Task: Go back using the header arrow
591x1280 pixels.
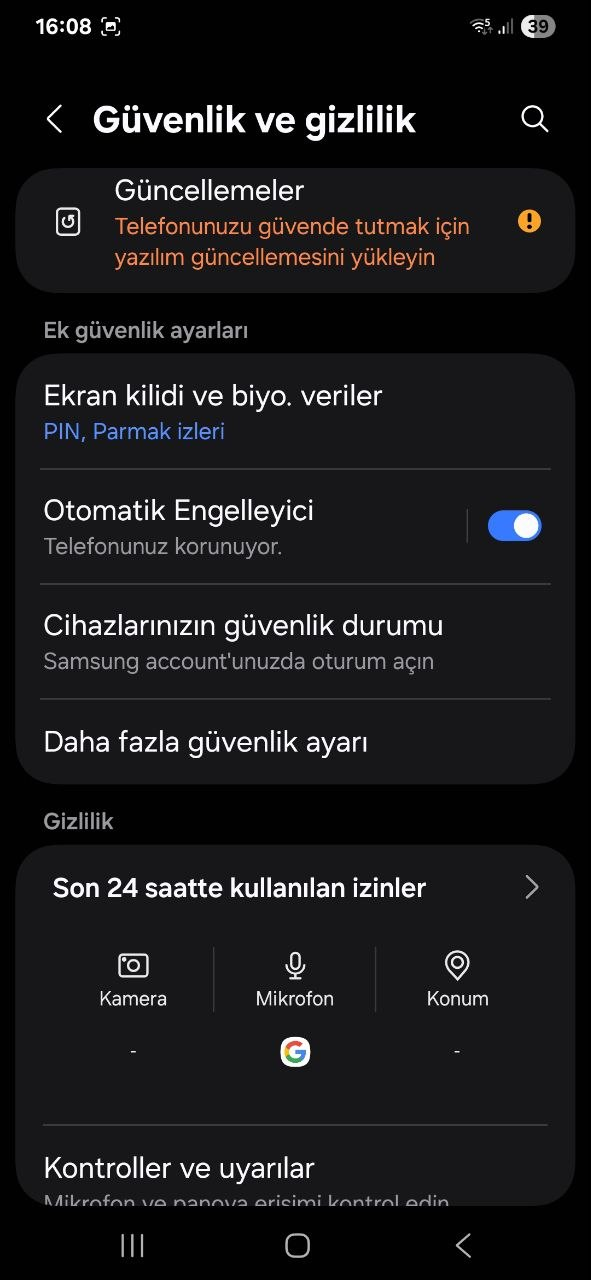Action: click(55, 120)
